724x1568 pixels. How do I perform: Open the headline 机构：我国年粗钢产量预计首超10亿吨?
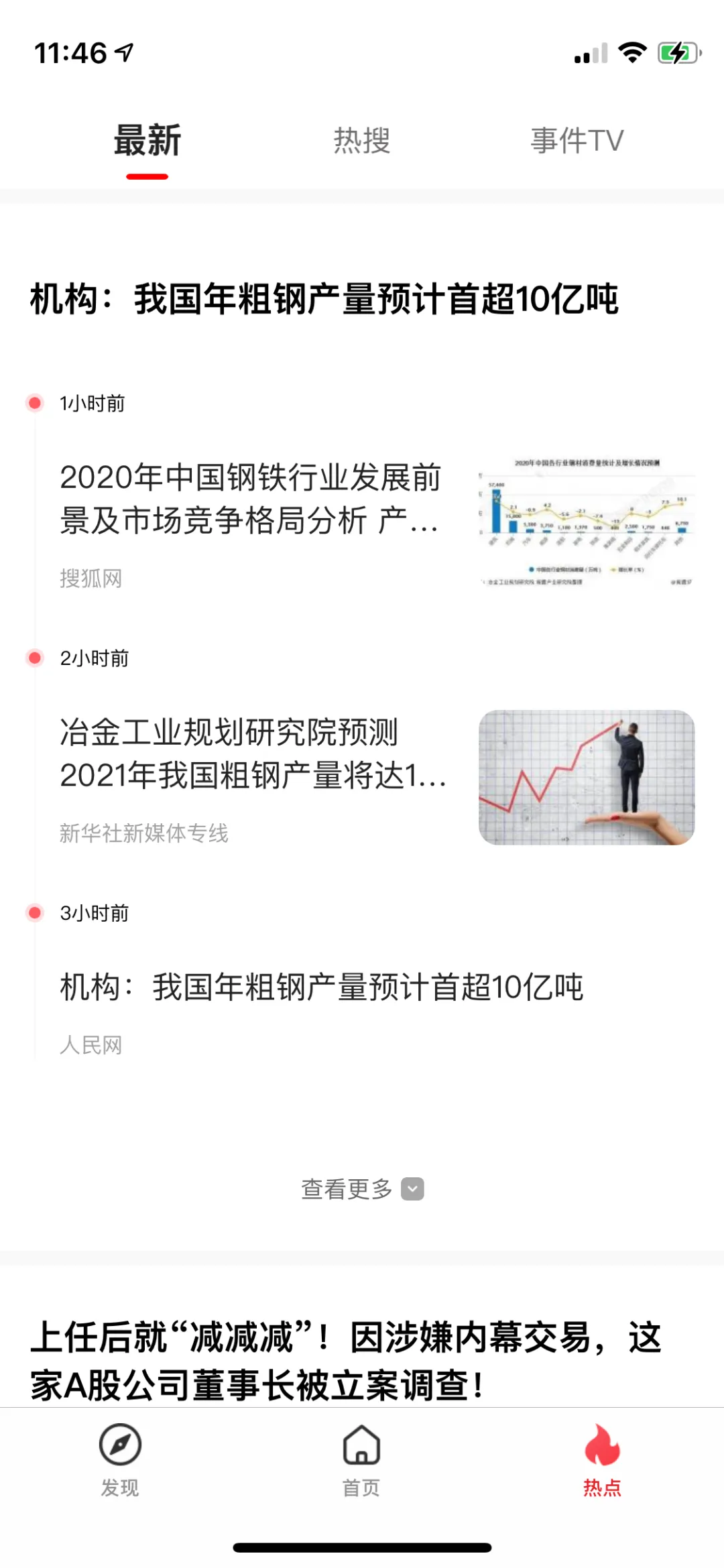tap(324, 299)
